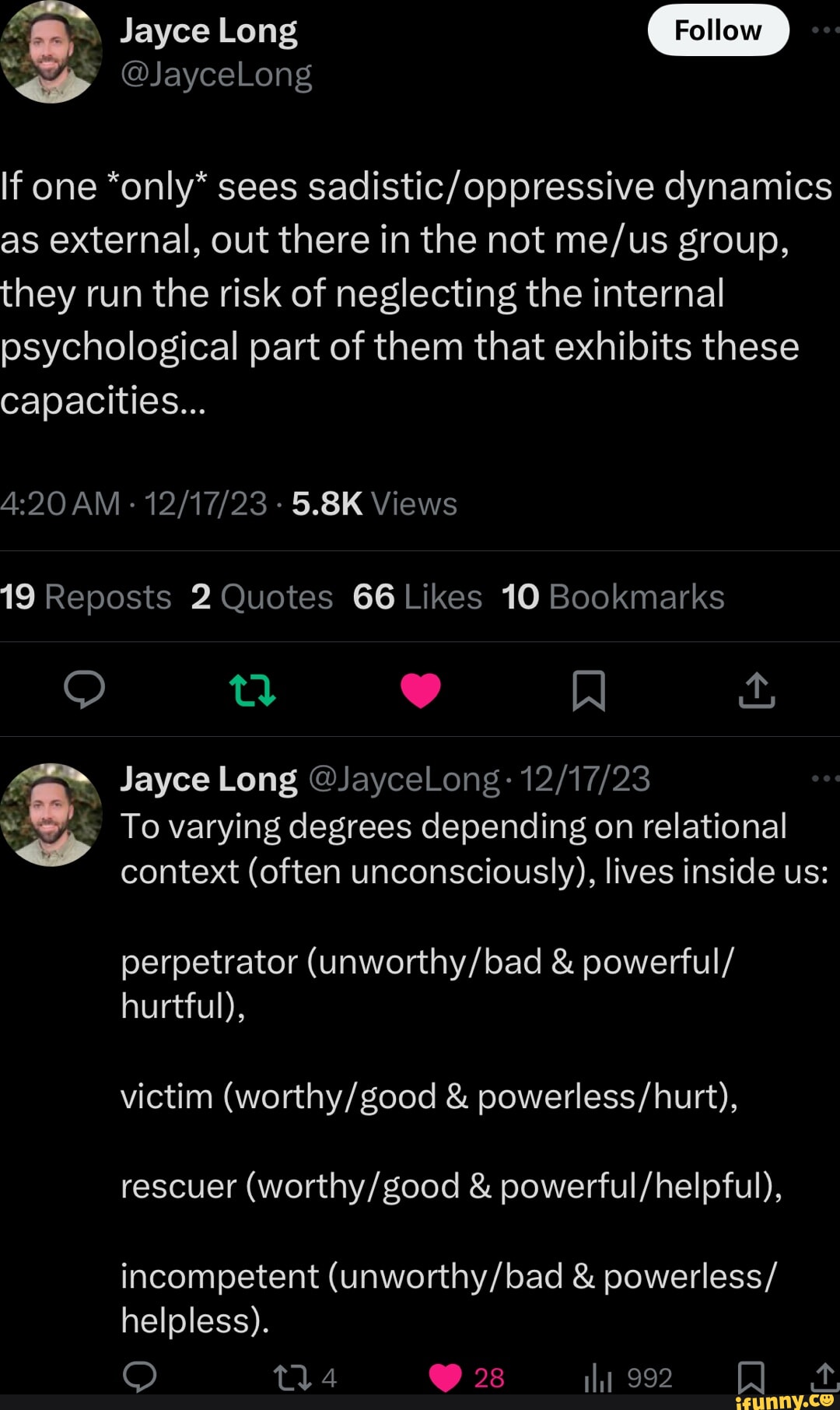This screenshot has width=840, height=1410.
Task: Share the reply post
Action: pyautogui.click(x=824, y=1377)
